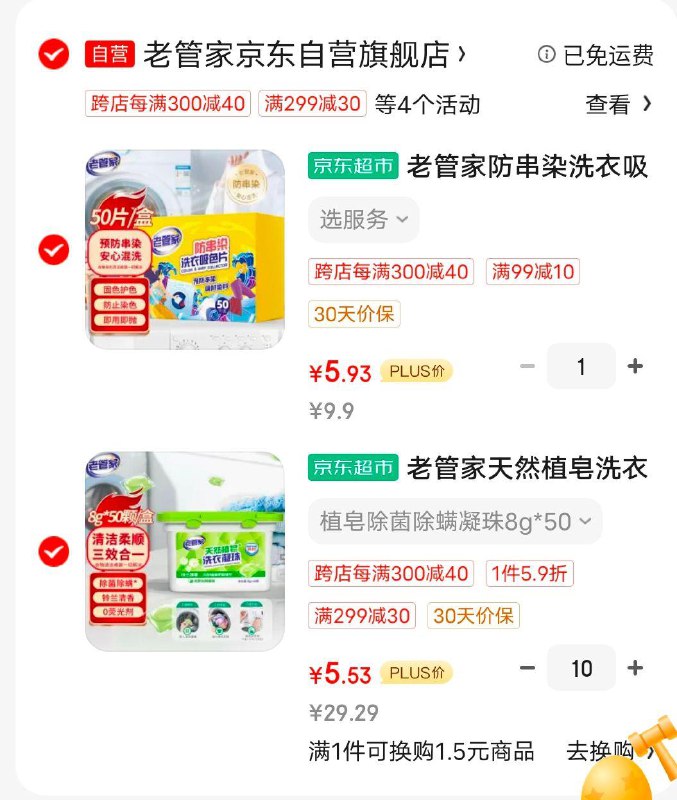The width and height of the screenshot is (677, 800).
Task: Open 老管家防串染洗衣吸 product title
Action: tap(527, 166)
